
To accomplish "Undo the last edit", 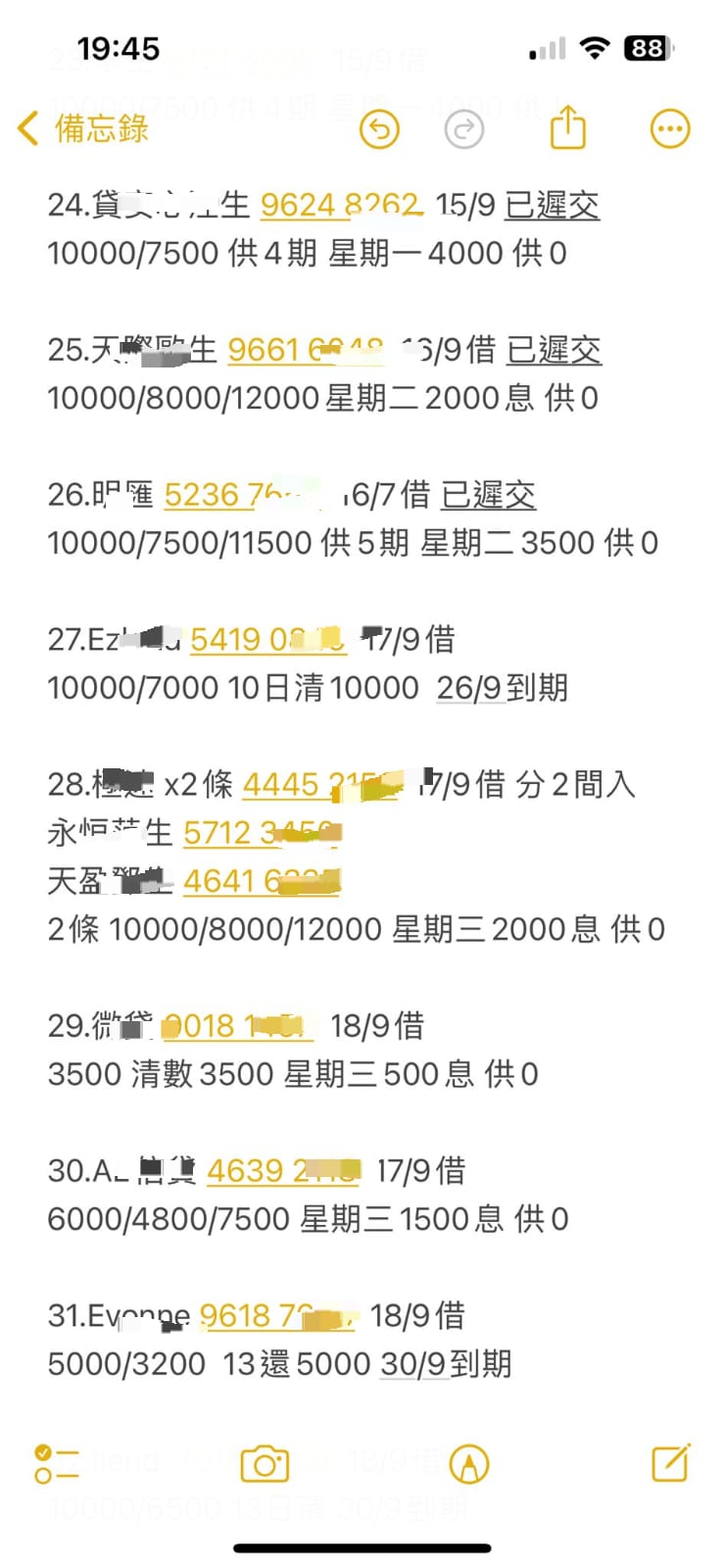I will tap(379, 129).
